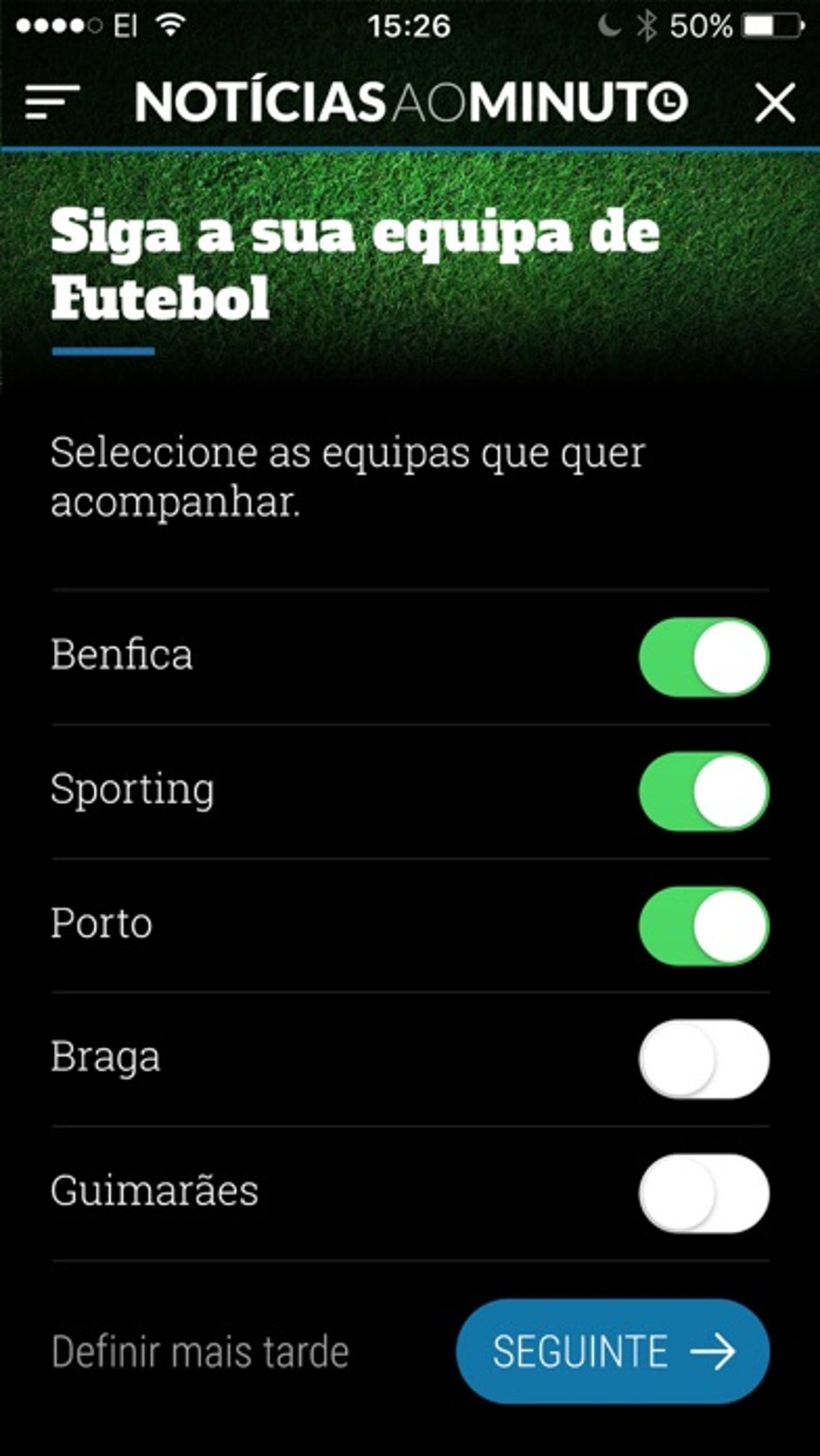Image resolution: width=820 pixels, height=1456 pixels.
Task: Enable the Braga switch
Action: click(x=703, y=1059)
